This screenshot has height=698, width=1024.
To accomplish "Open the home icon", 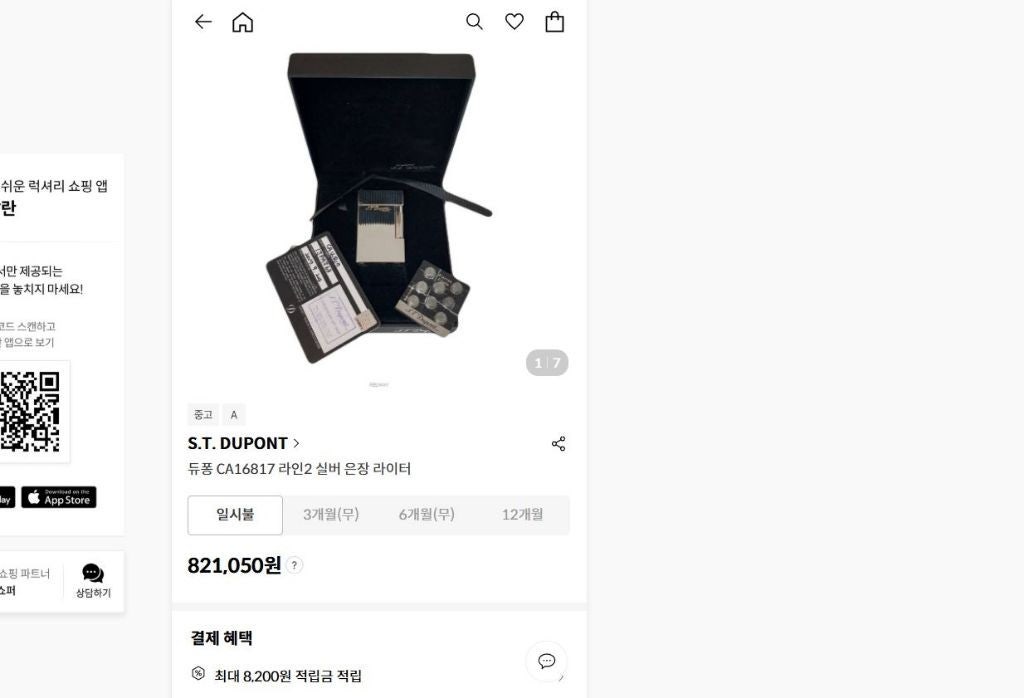I will point(242,22).
